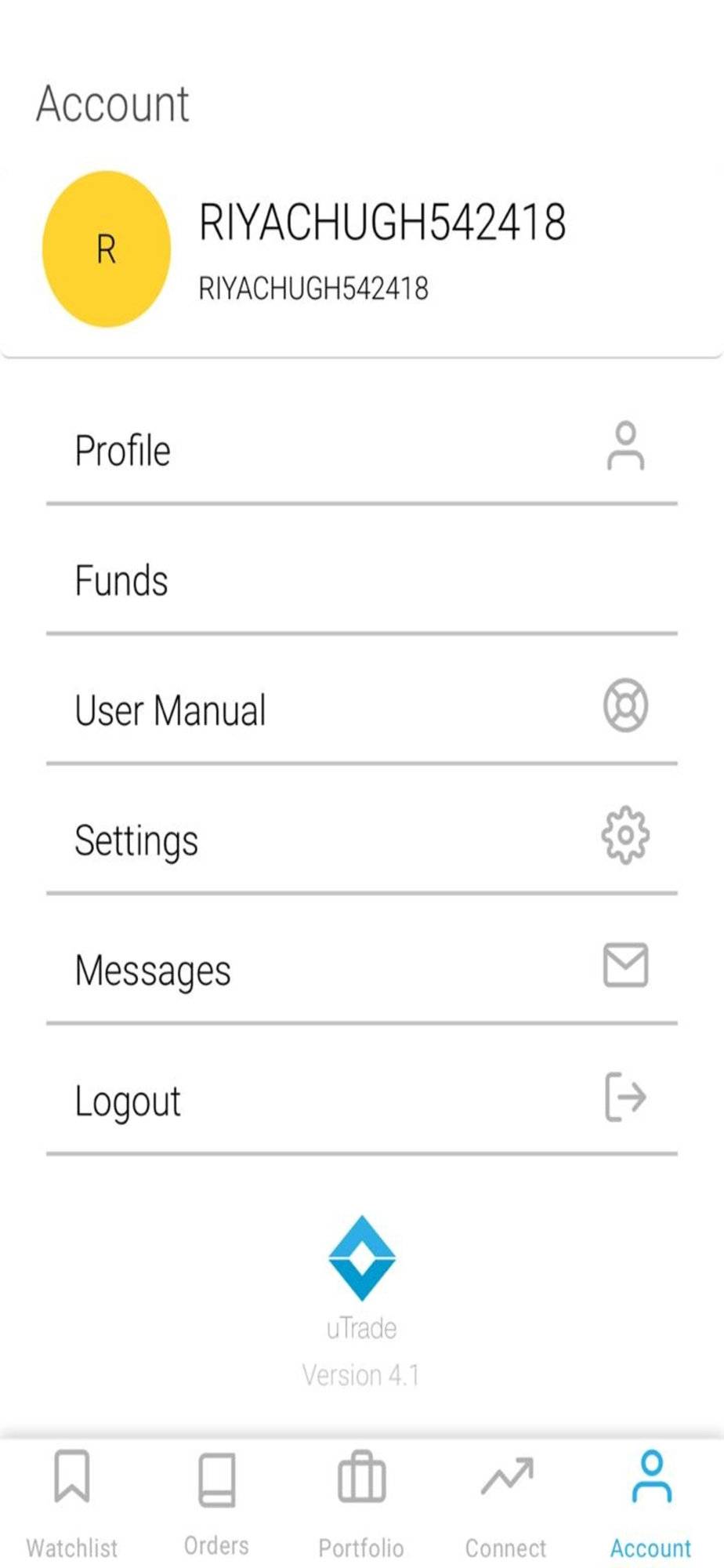The width and height of the screenshot is (724, 1568).
Task: Tap the RIYACHUGH542418 profile header
Action: coord(361,249)
